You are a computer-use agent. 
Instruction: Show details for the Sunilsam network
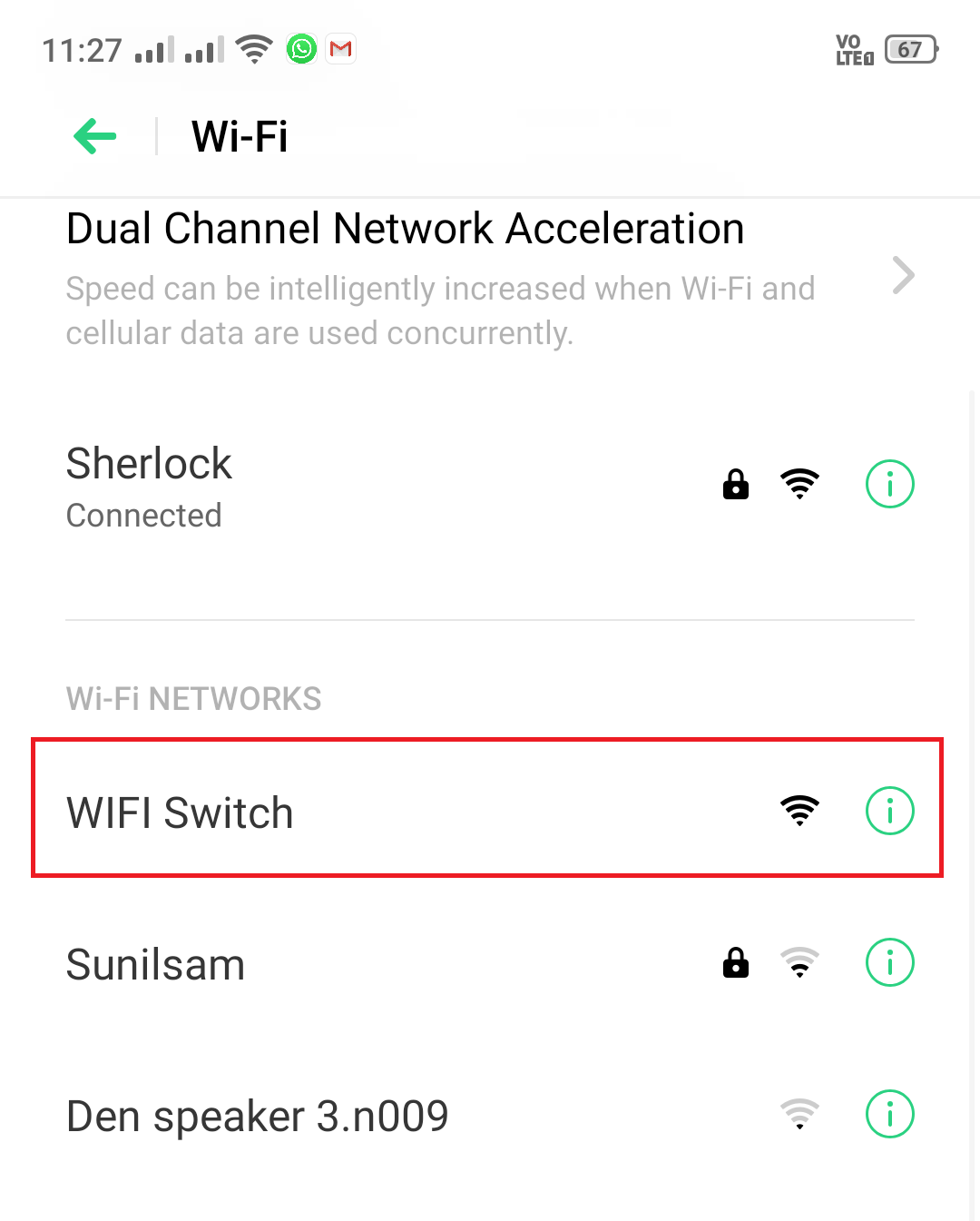point(889,962)
